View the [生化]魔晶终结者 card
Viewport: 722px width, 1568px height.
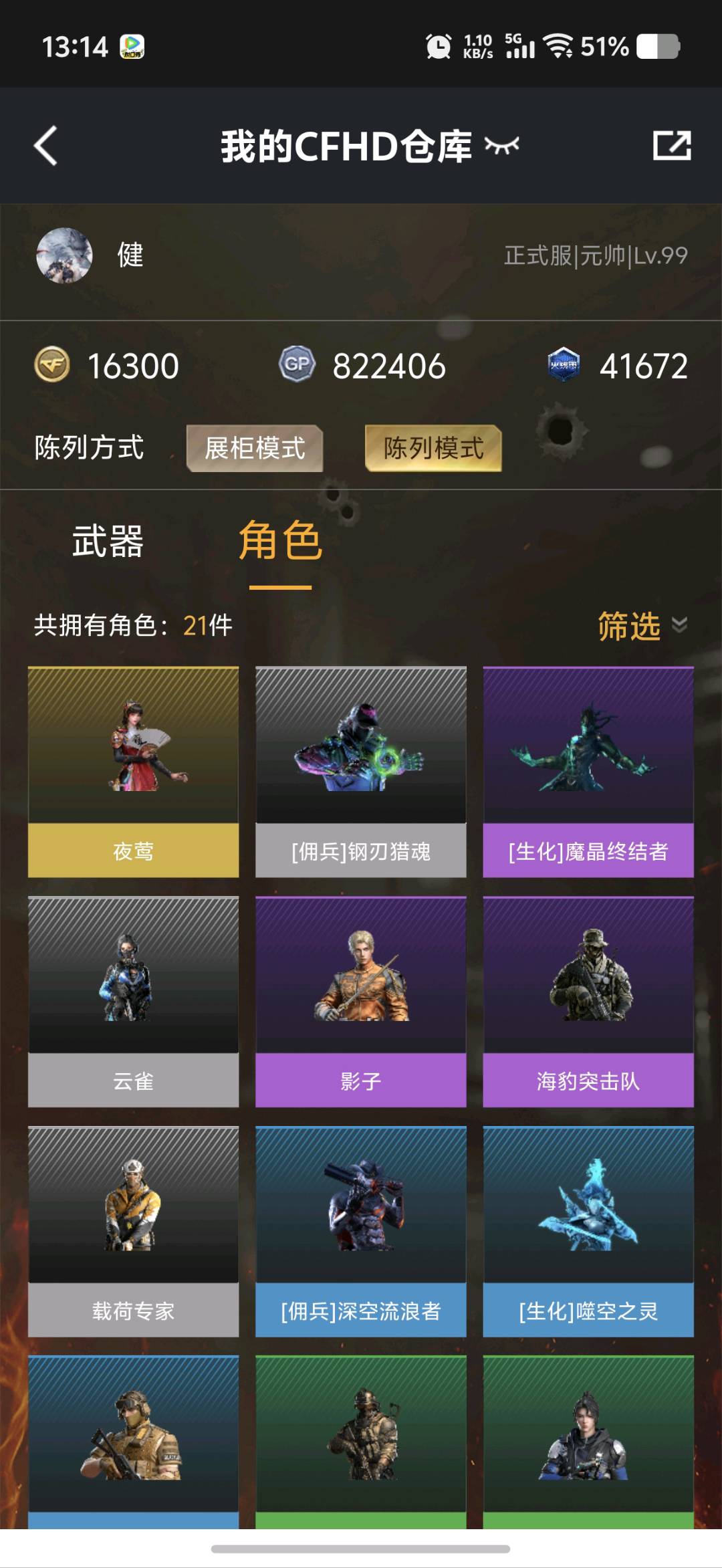point(588,772)
